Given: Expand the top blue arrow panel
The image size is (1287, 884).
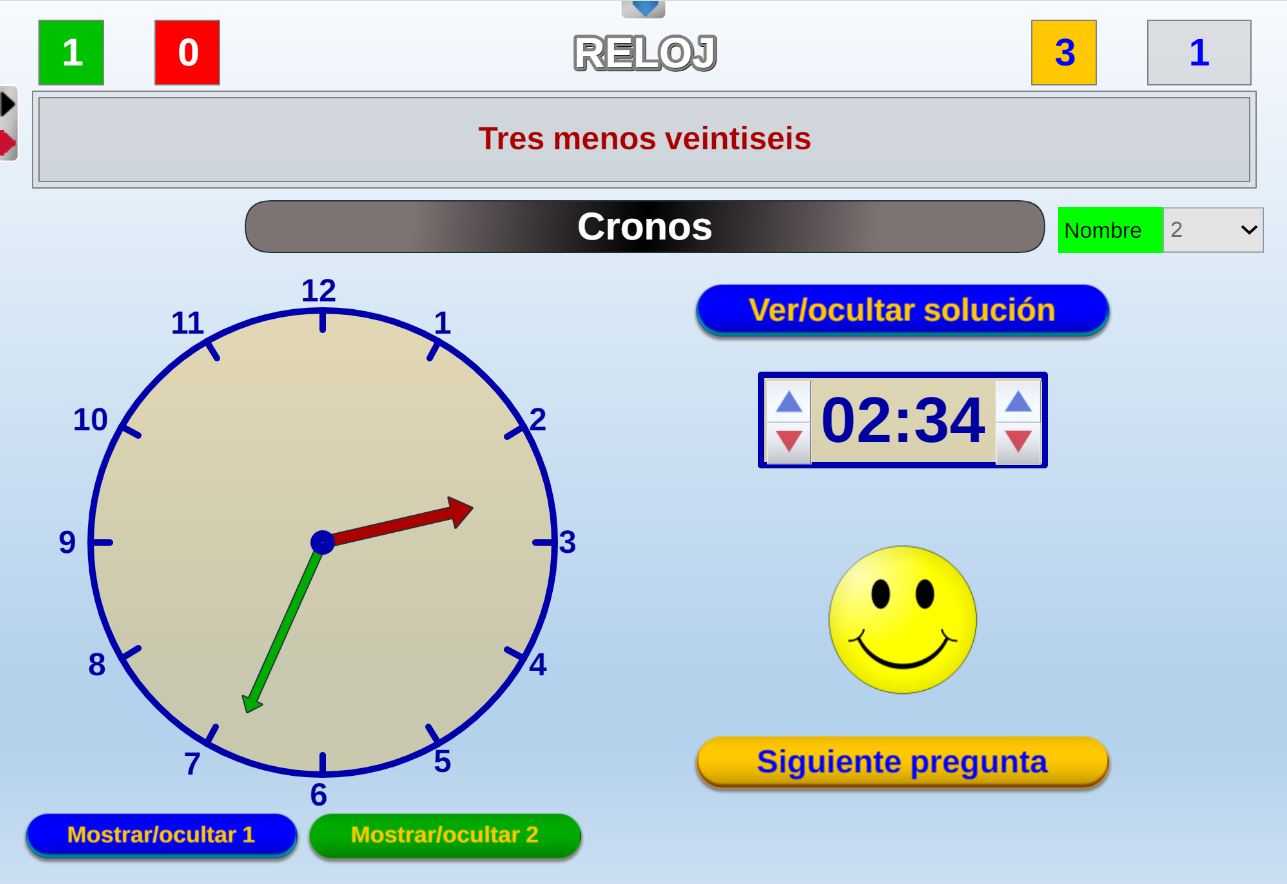Looking at the screenshot, I should [x=643, y=8].
